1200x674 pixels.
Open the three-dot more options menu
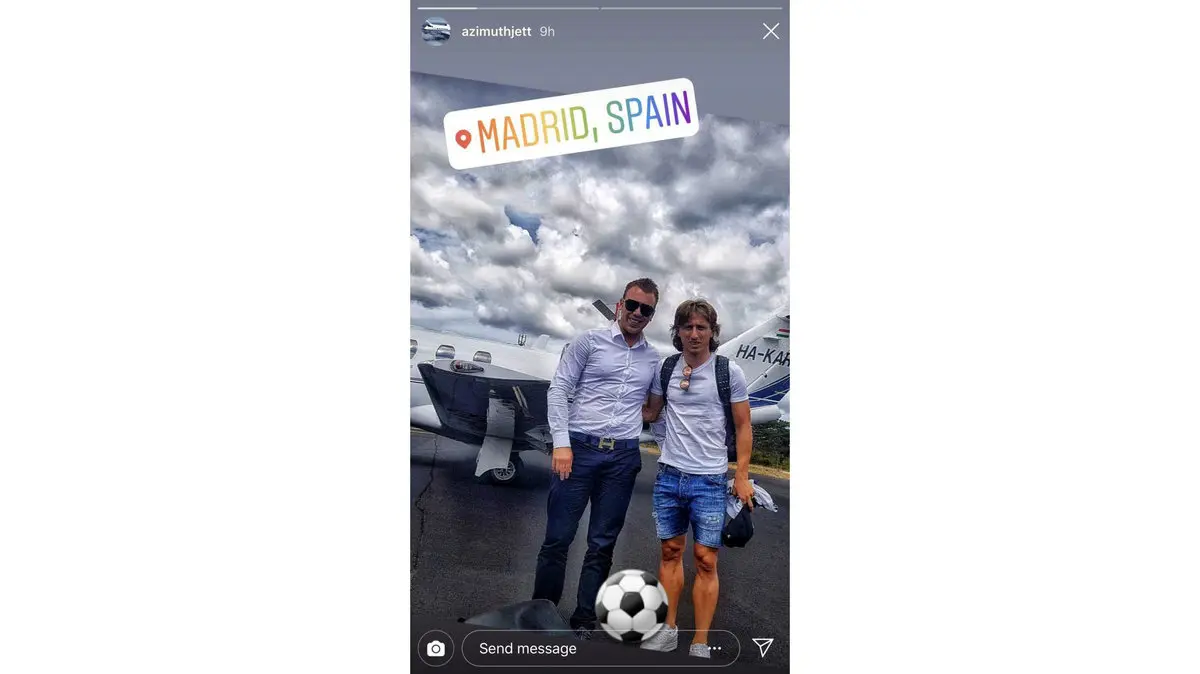[714, 649]
